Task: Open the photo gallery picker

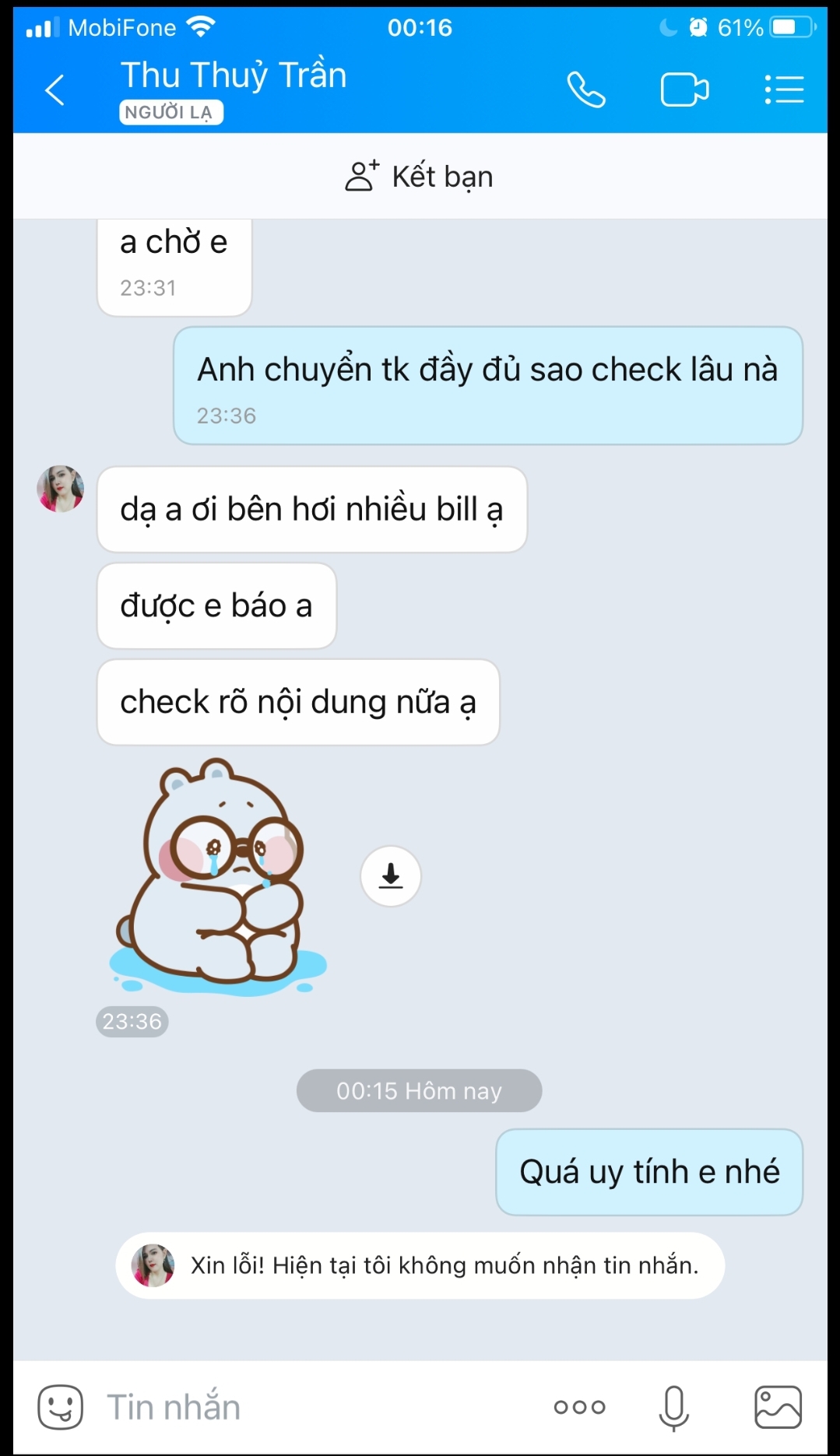Action: [x=778, y=1407]
